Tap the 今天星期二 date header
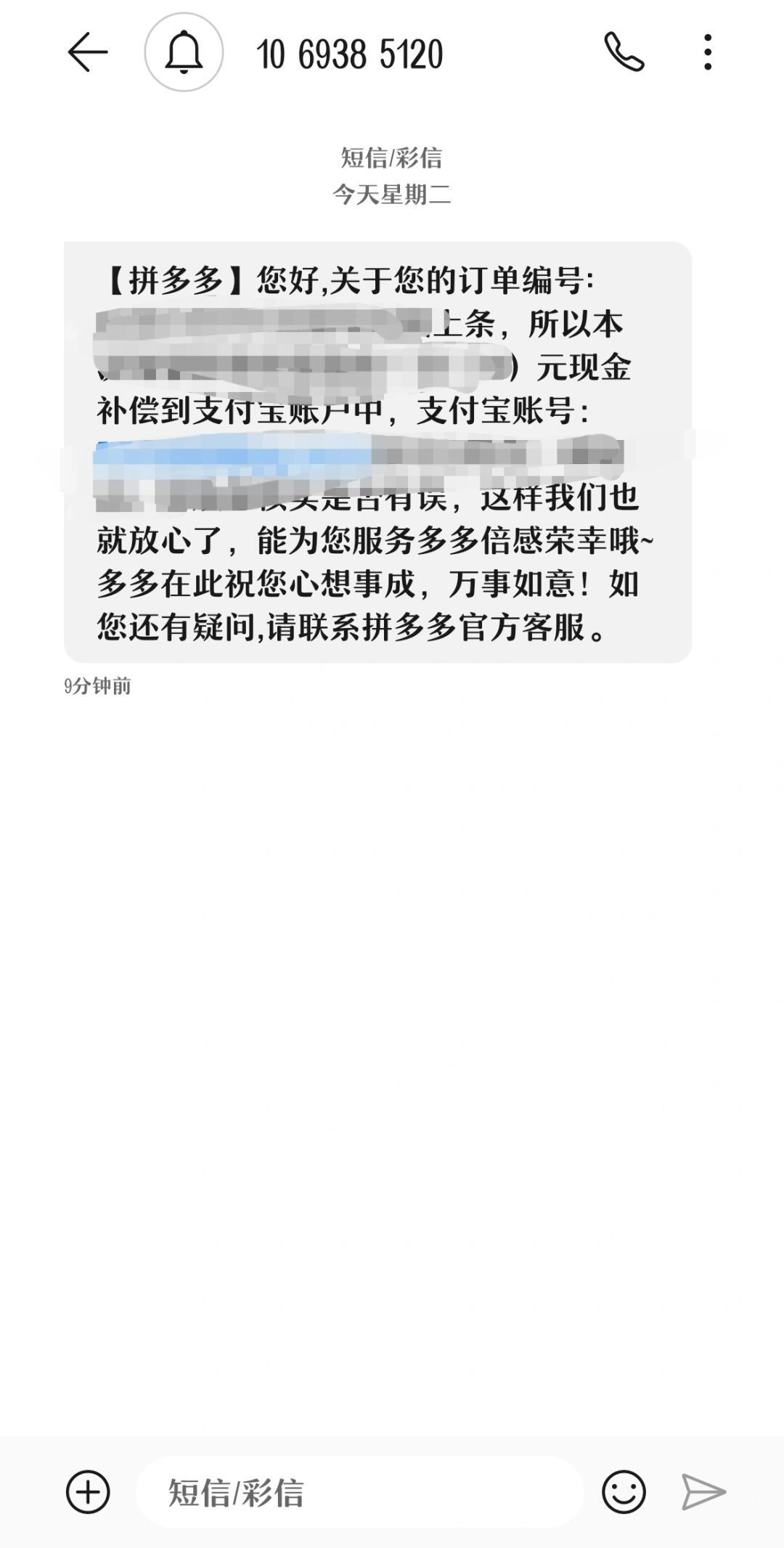 [x=392, y=193]
